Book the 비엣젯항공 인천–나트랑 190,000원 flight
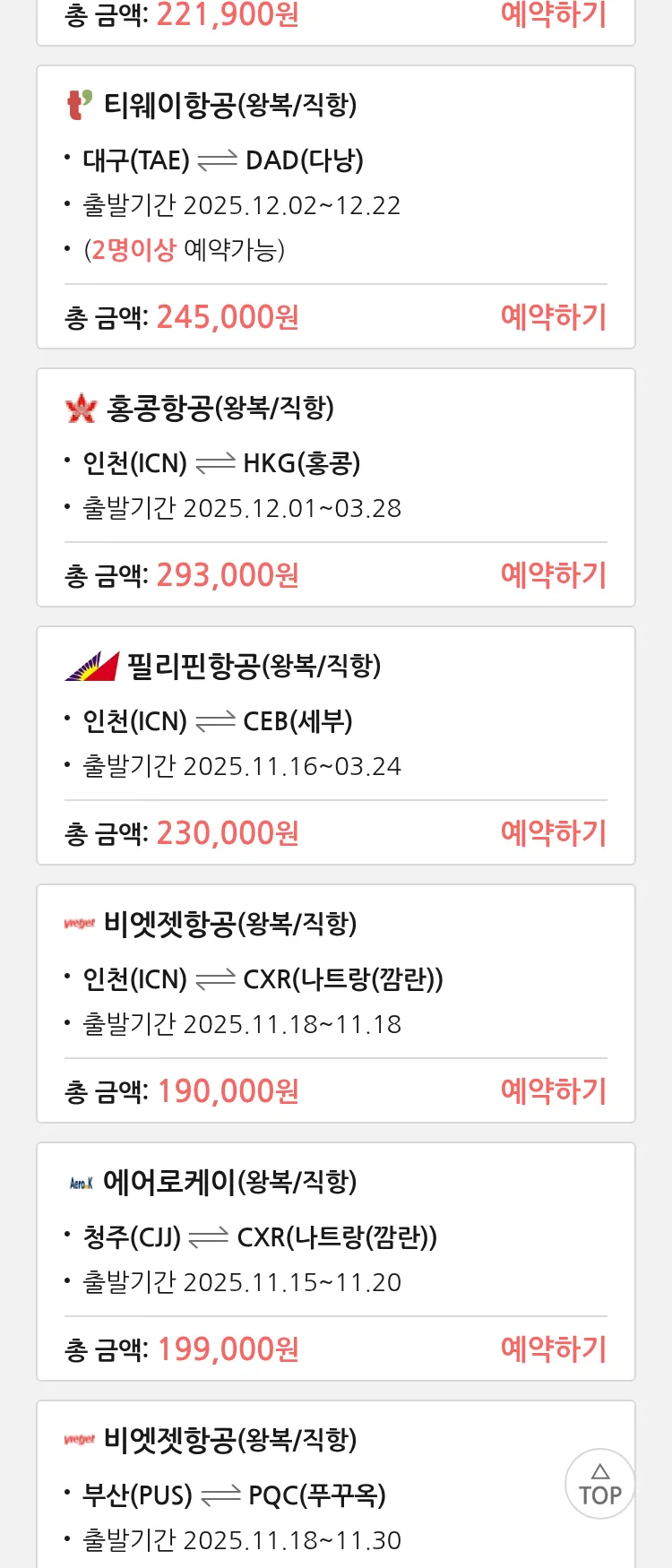 553,1090
